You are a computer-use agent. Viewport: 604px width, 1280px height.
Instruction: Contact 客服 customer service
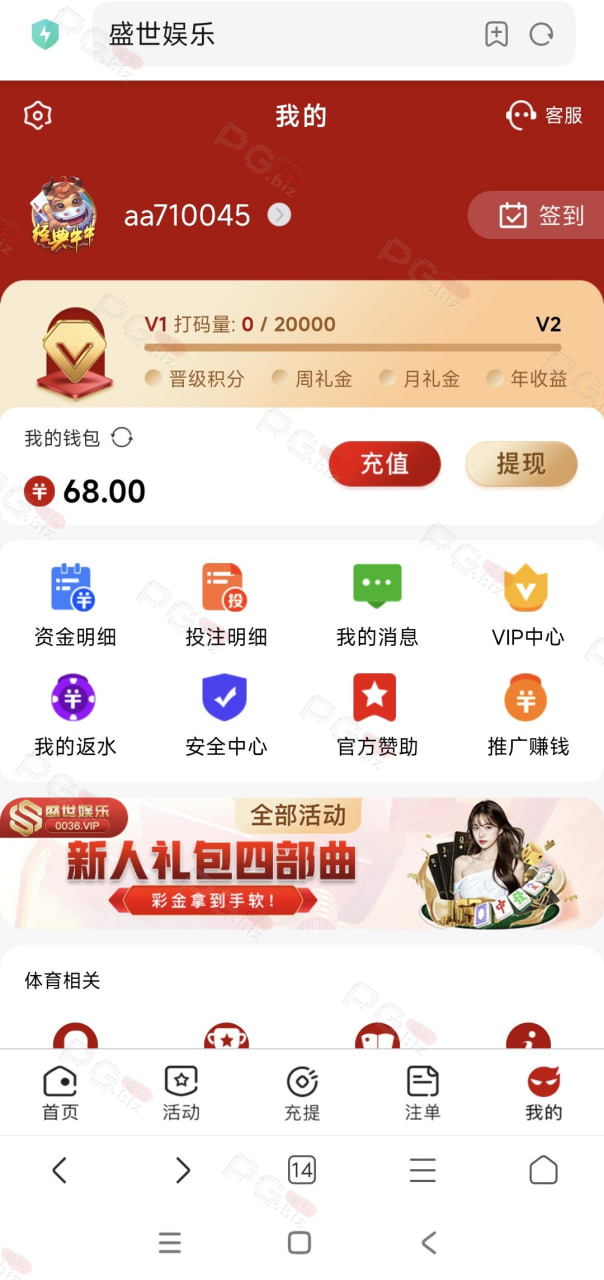(544, 115)
